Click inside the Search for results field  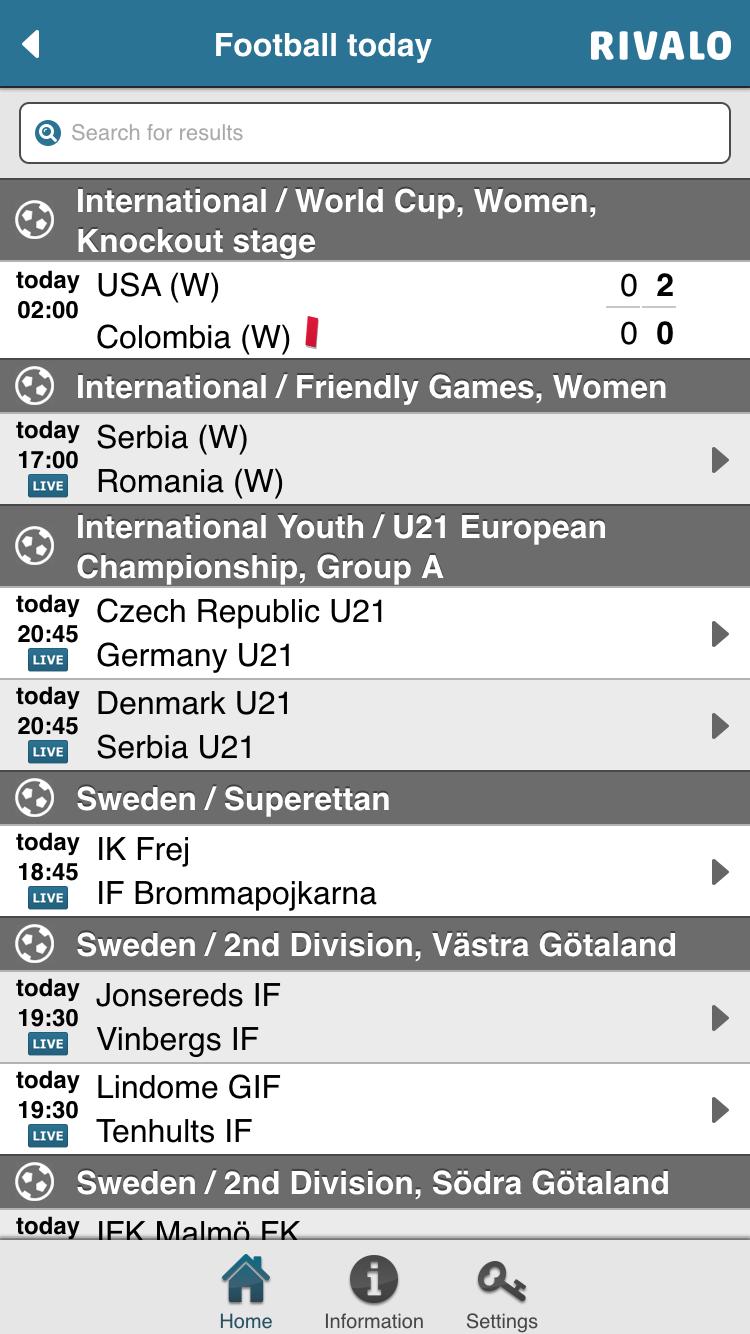[x=375, y=132]
